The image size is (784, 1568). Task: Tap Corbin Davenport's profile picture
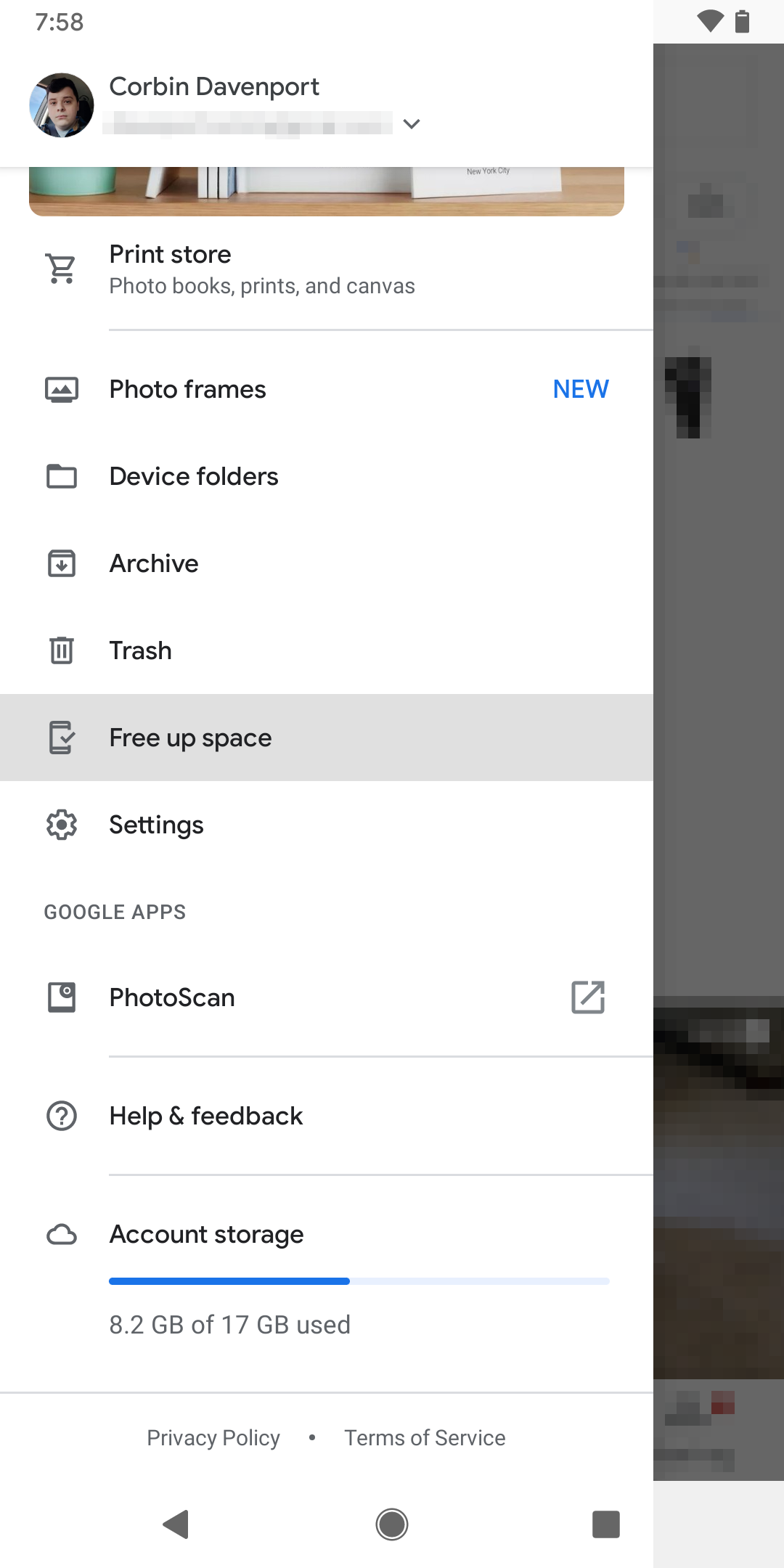61,105
